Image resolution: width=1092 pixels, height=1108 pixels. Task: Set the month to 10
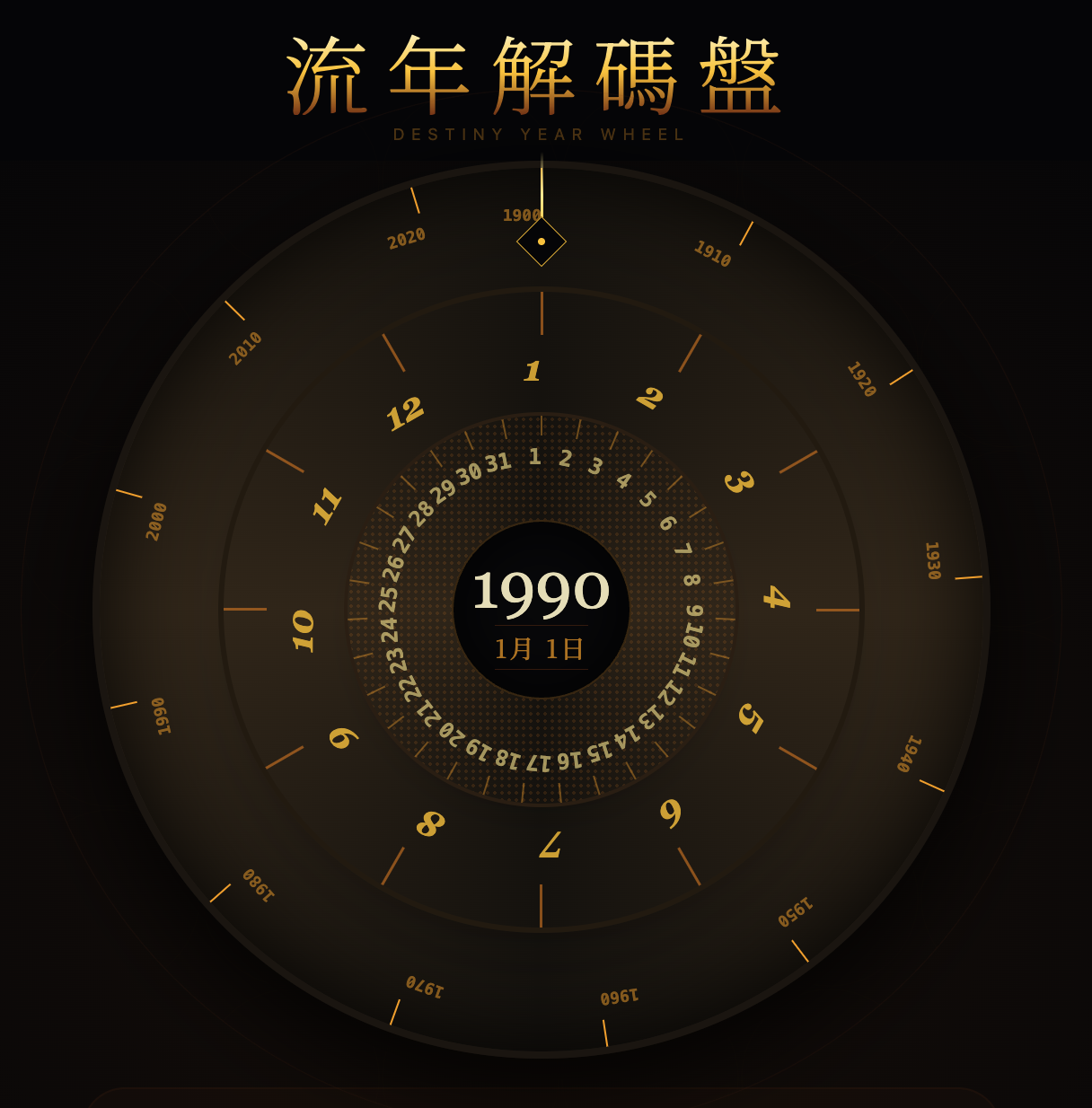click(304, 630)
